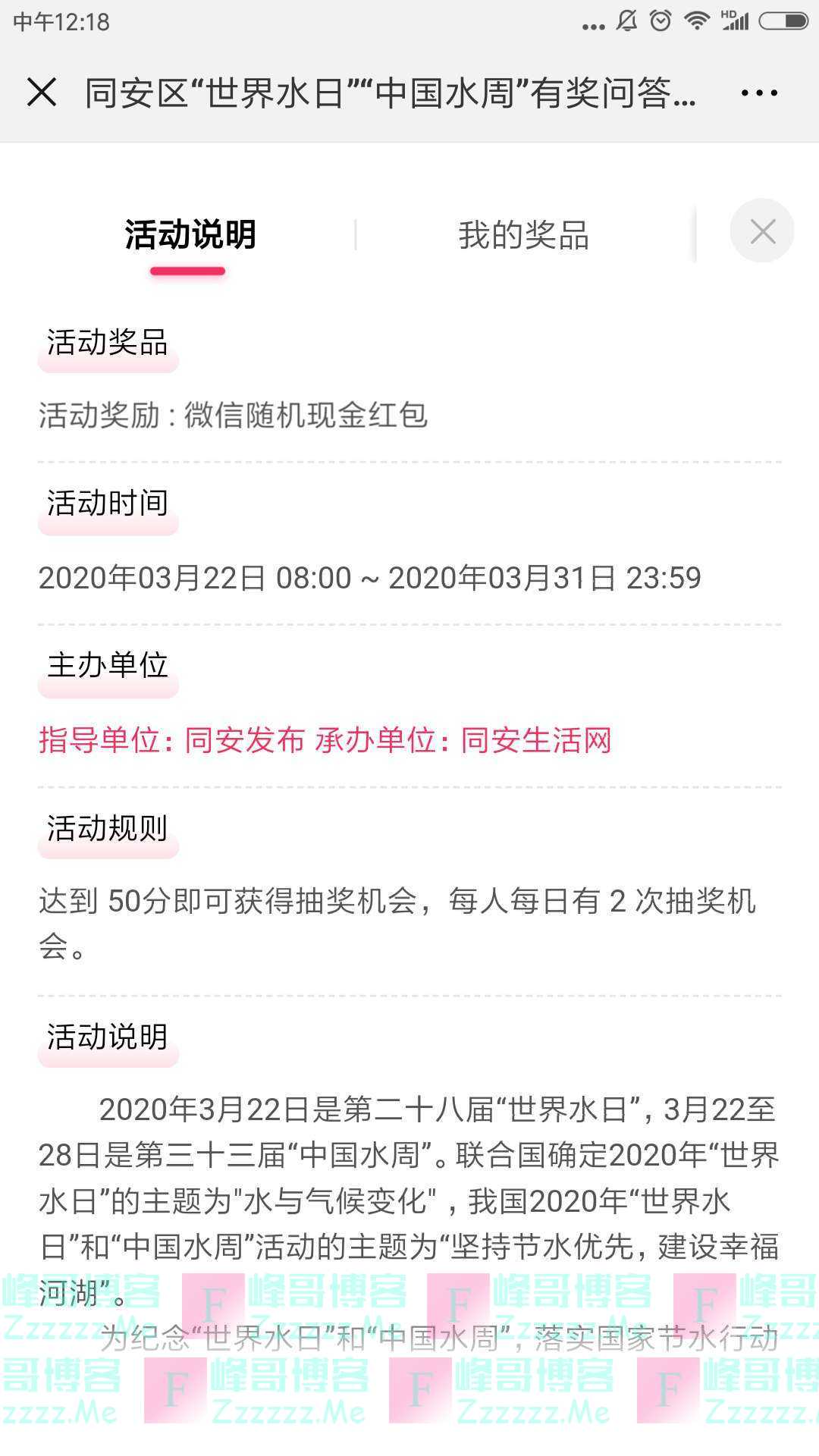Image resolution: width=819 pixels, height=1456 pixels.
Task: Select the 活动说明 tab
Action: click(x=191, y=235)
